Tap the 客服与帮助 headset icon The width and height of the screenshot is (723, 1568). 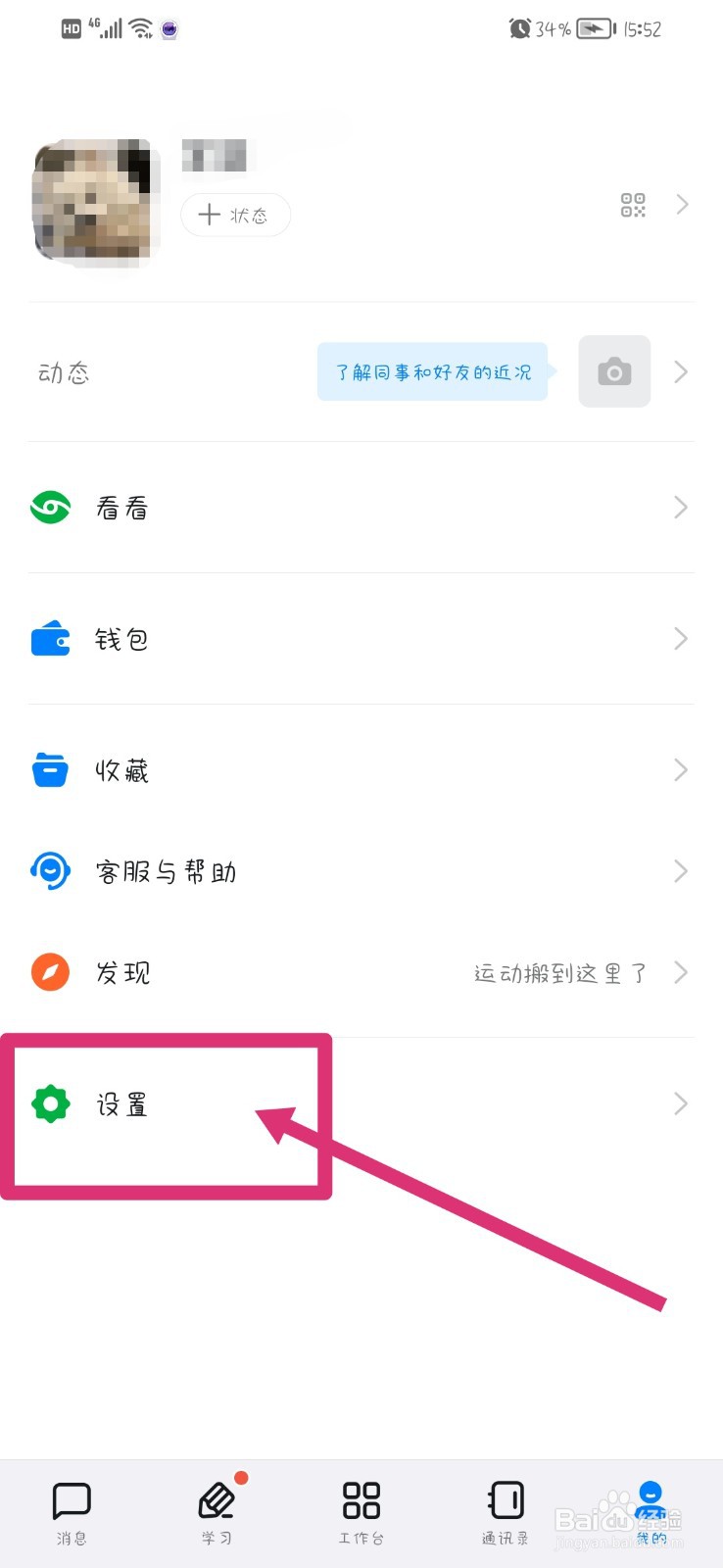click(x=50, y=870)
